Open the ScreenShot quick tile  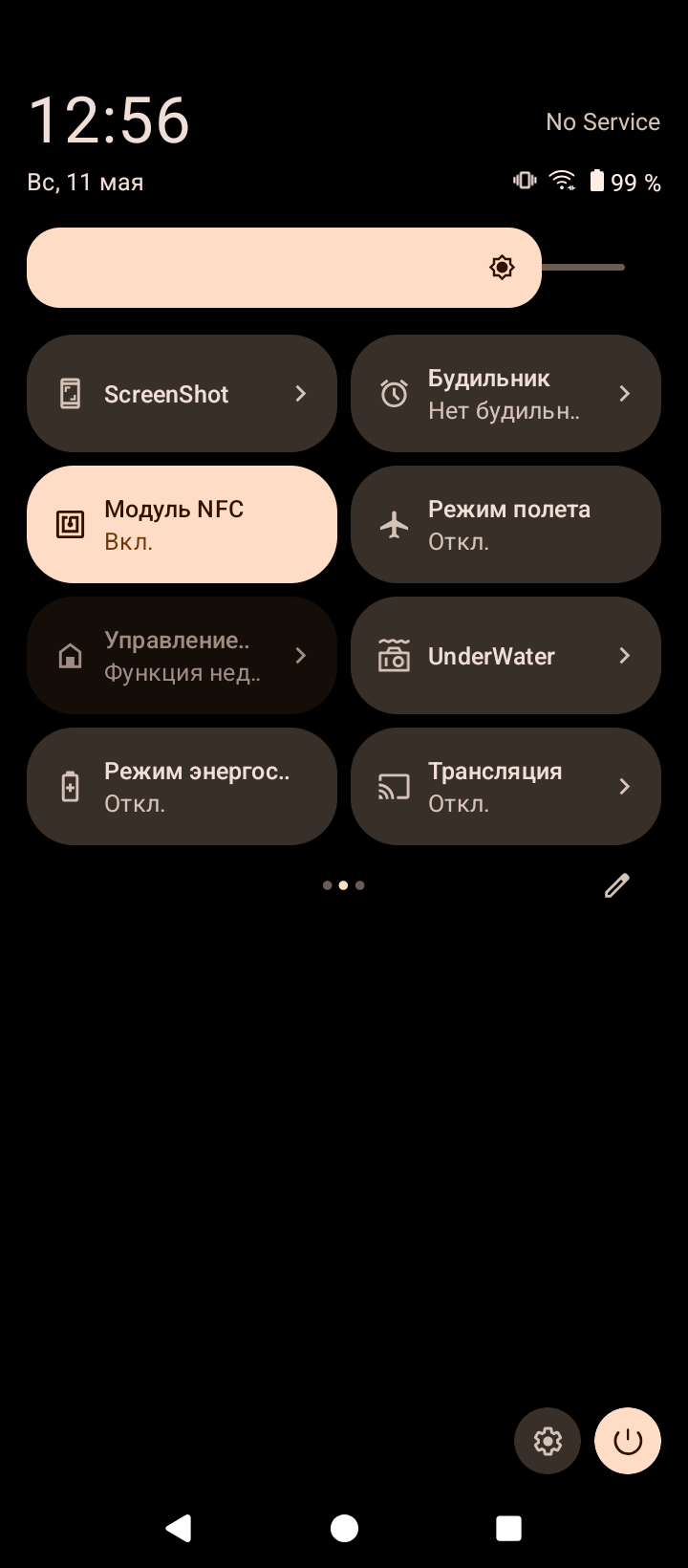(182, 394)
